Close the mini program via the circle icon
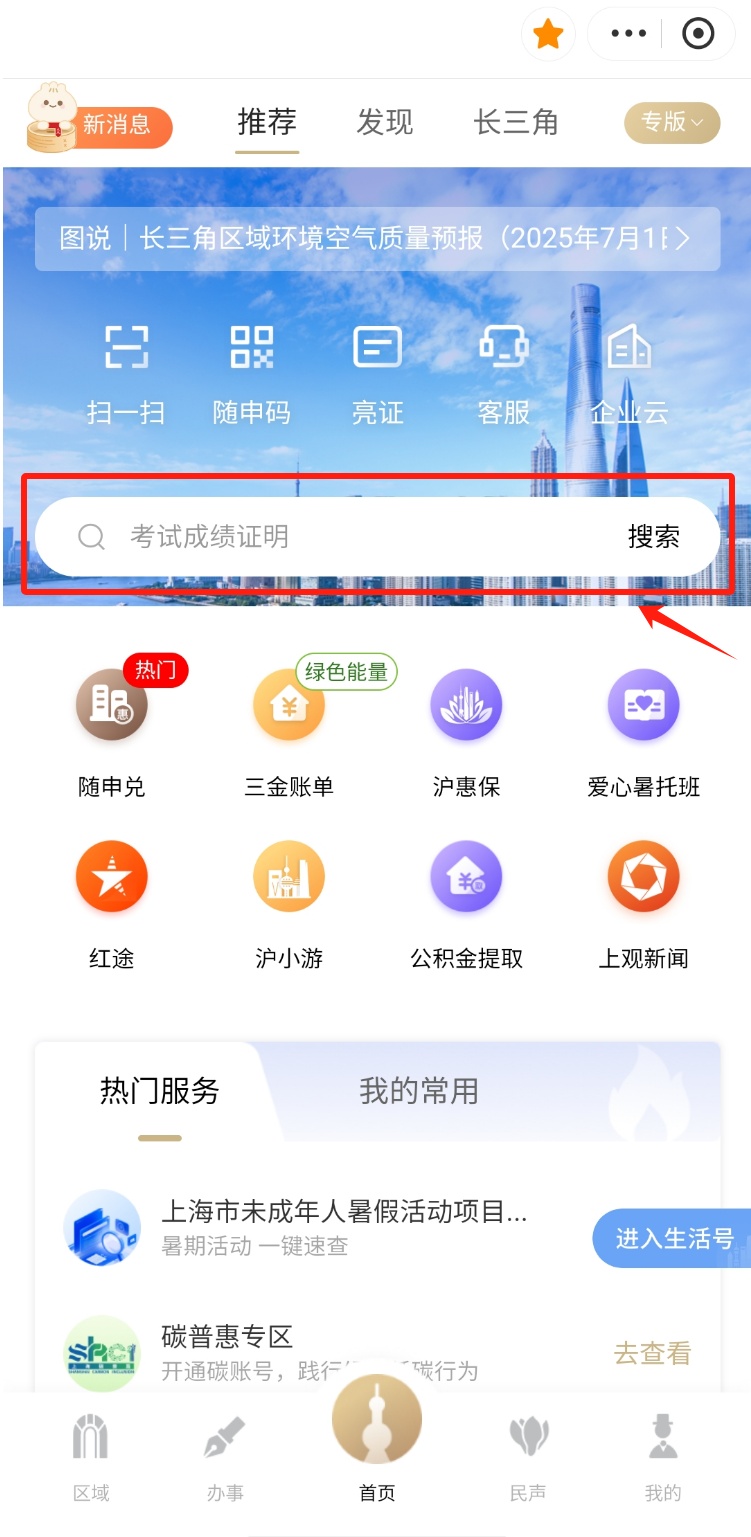Viewport: 751px width, 1537px height. 697,34
